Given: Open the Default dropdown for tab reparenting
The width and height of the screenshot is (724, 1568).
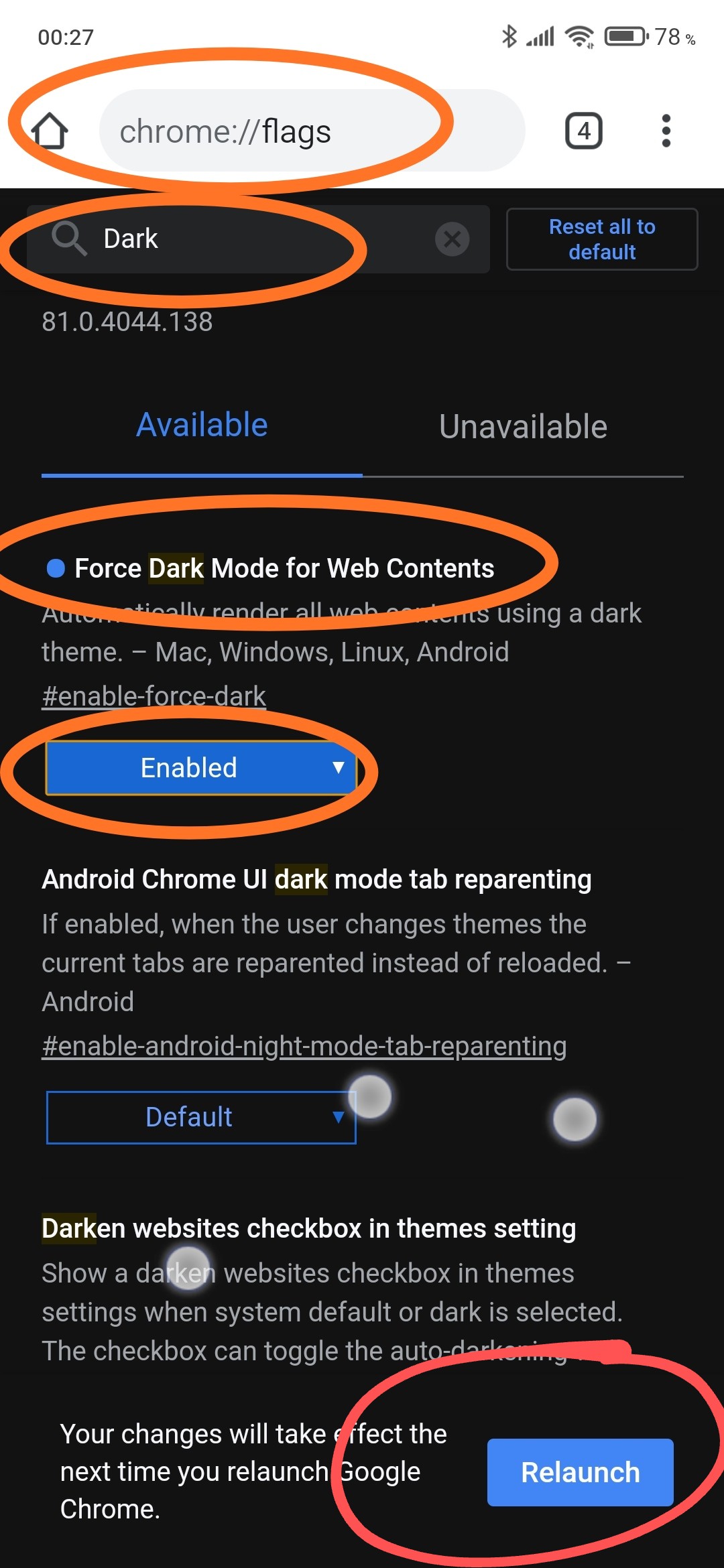Looking at the screenshot, I should 201,1118.
